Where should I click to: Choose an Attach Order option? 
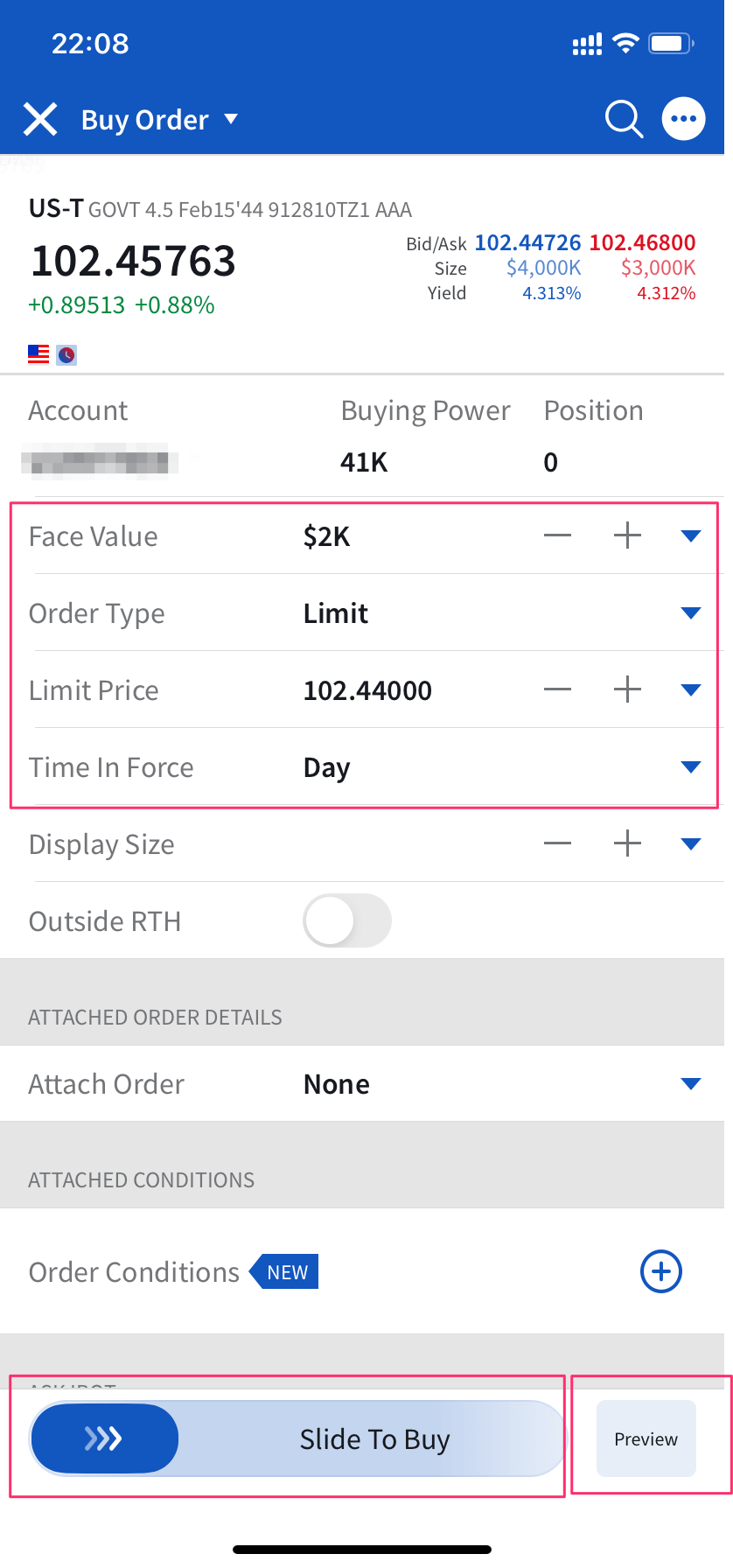click(690, 1084)
